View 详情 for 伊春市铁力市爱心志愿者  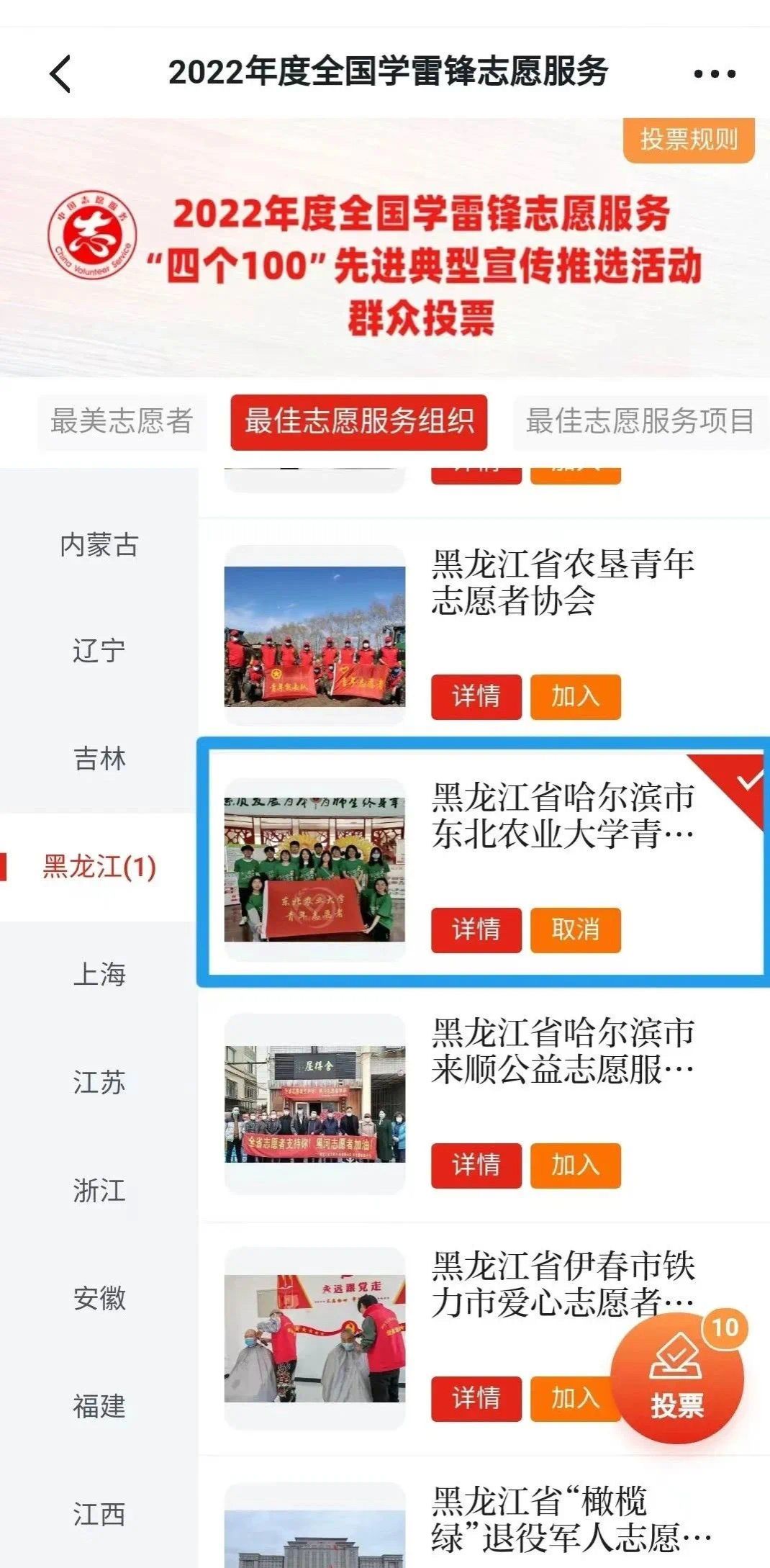pos(476,1398)
